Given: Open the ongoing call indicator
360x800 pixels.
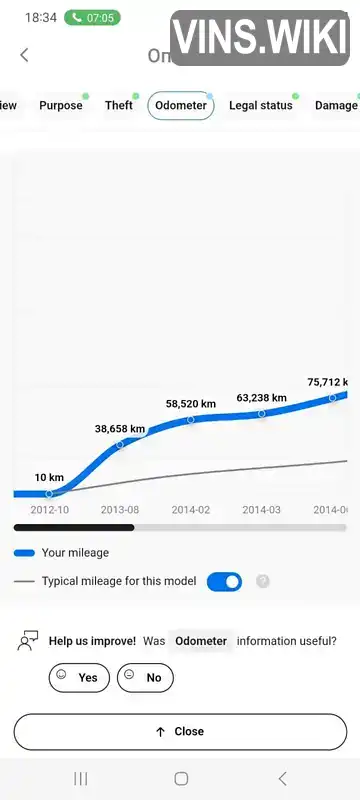Looking at the screenshot, I should click(92, 18).
